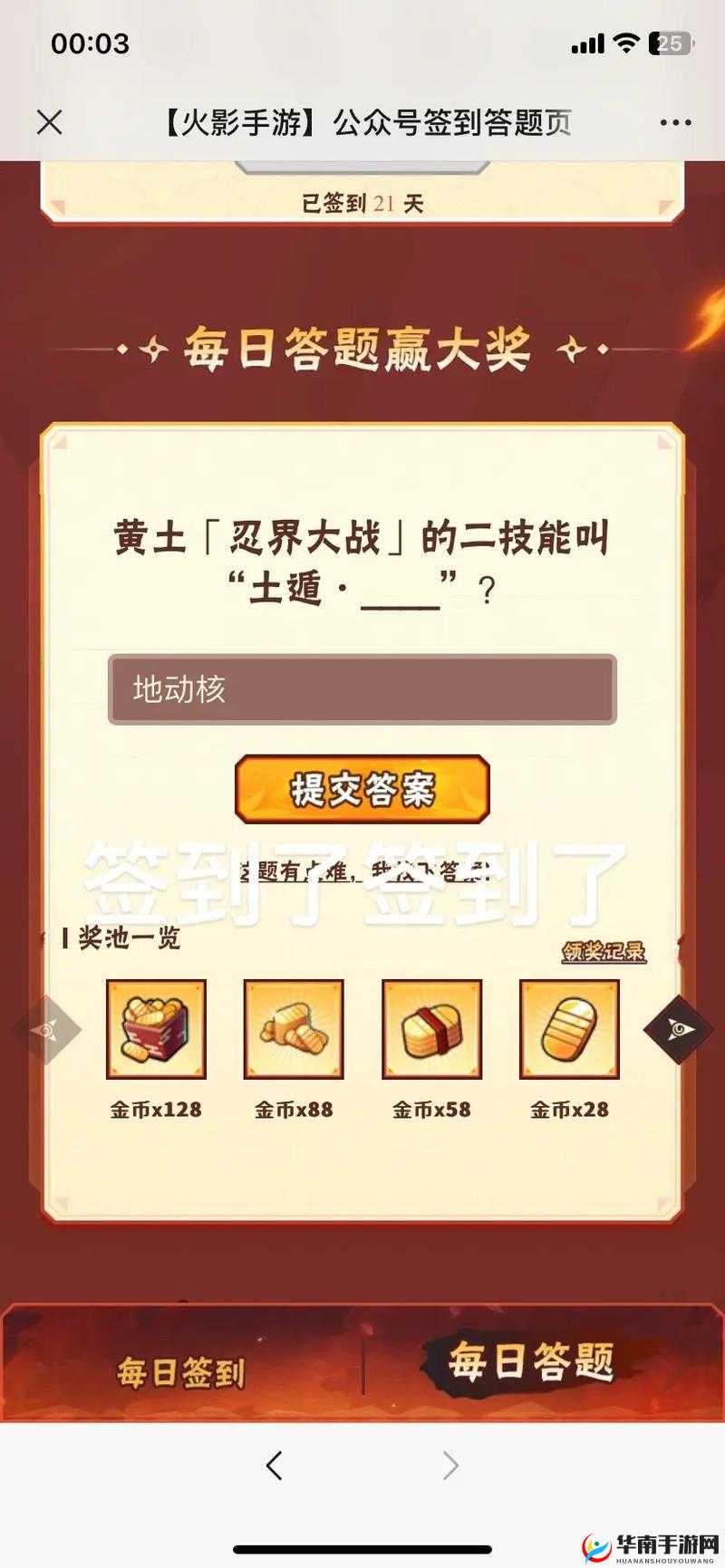Select the gold ingots reward 金币x88
The height and width of the screenshot is (1568, 725).
(294, 1029)
